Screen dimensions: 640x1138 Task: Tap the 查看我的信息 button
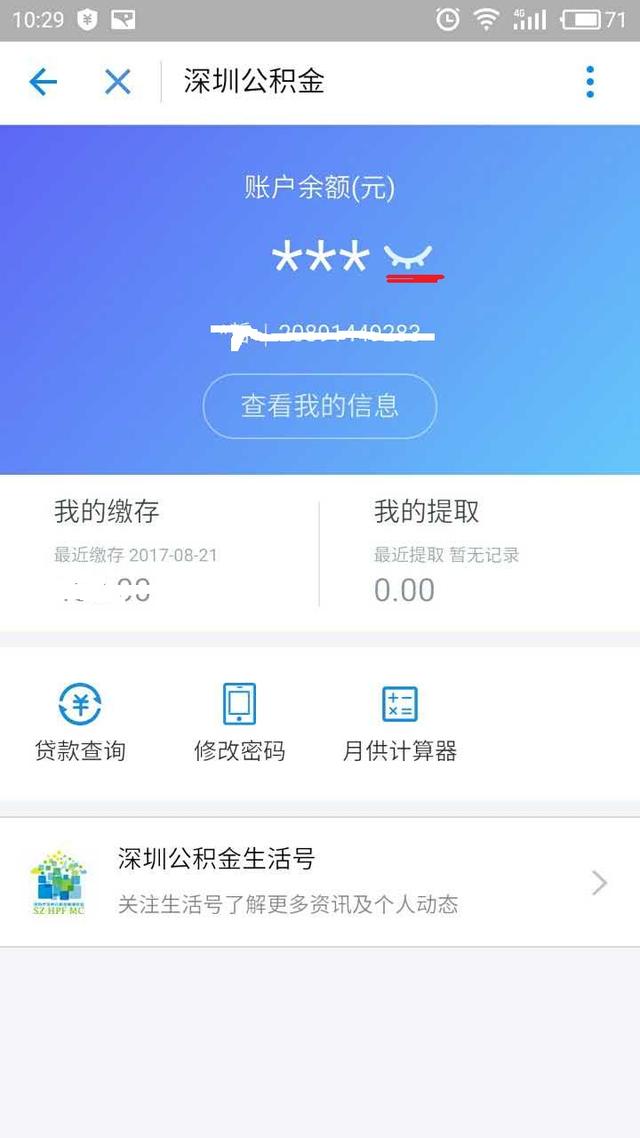pyautogui.click(x=320, y=406)
